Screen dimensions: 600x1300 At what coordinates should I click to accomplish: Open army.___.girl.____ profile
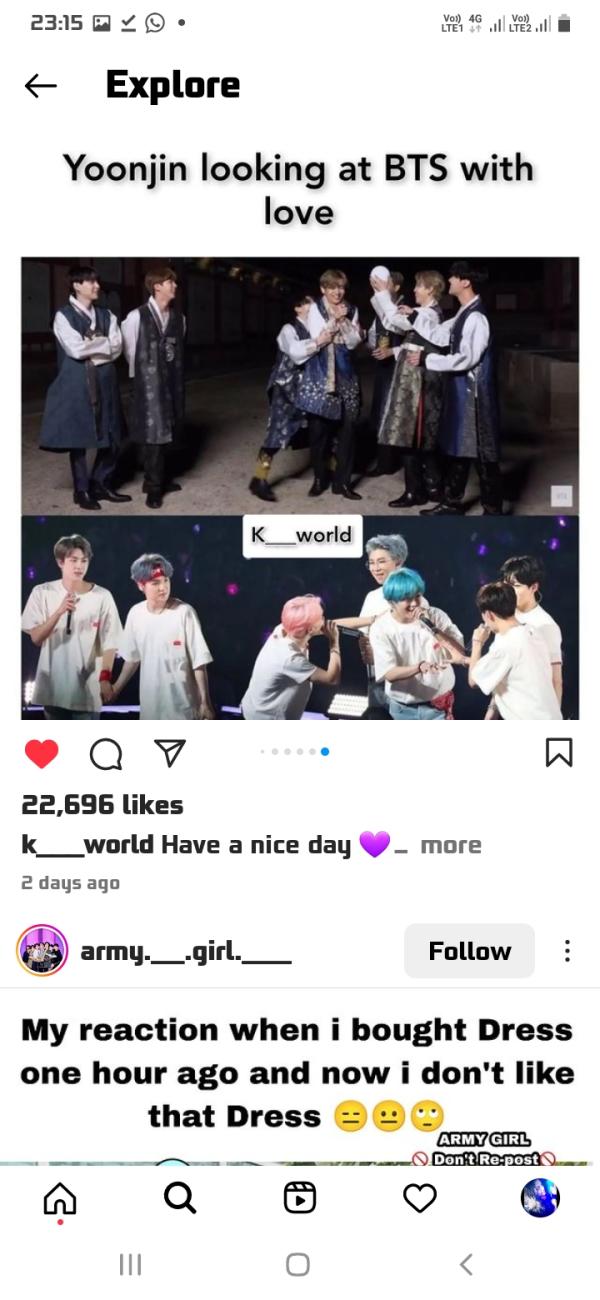(x=185, y=950)
